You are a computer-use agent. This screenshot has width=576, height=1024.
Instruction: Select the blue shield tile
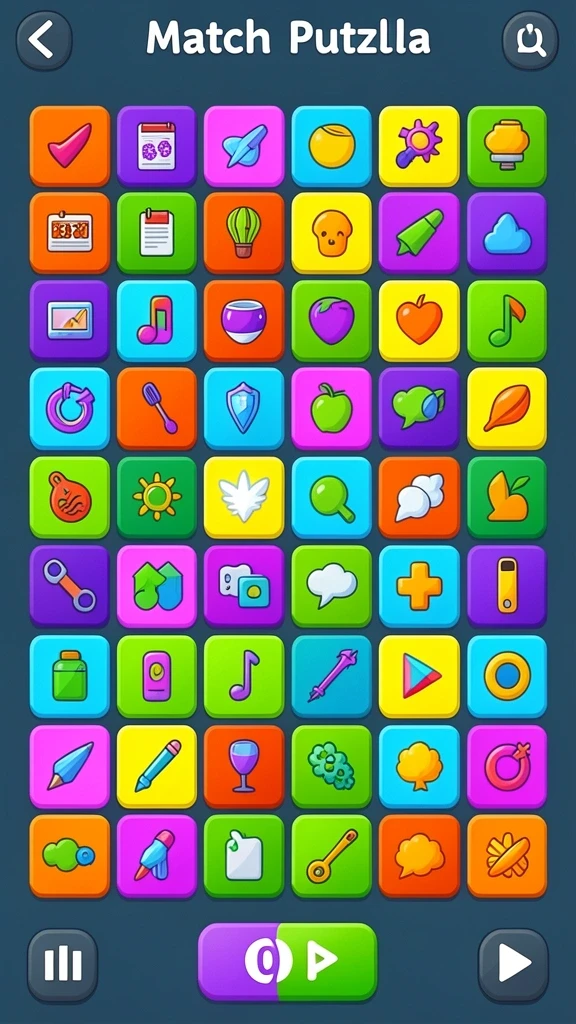[244, 408]
